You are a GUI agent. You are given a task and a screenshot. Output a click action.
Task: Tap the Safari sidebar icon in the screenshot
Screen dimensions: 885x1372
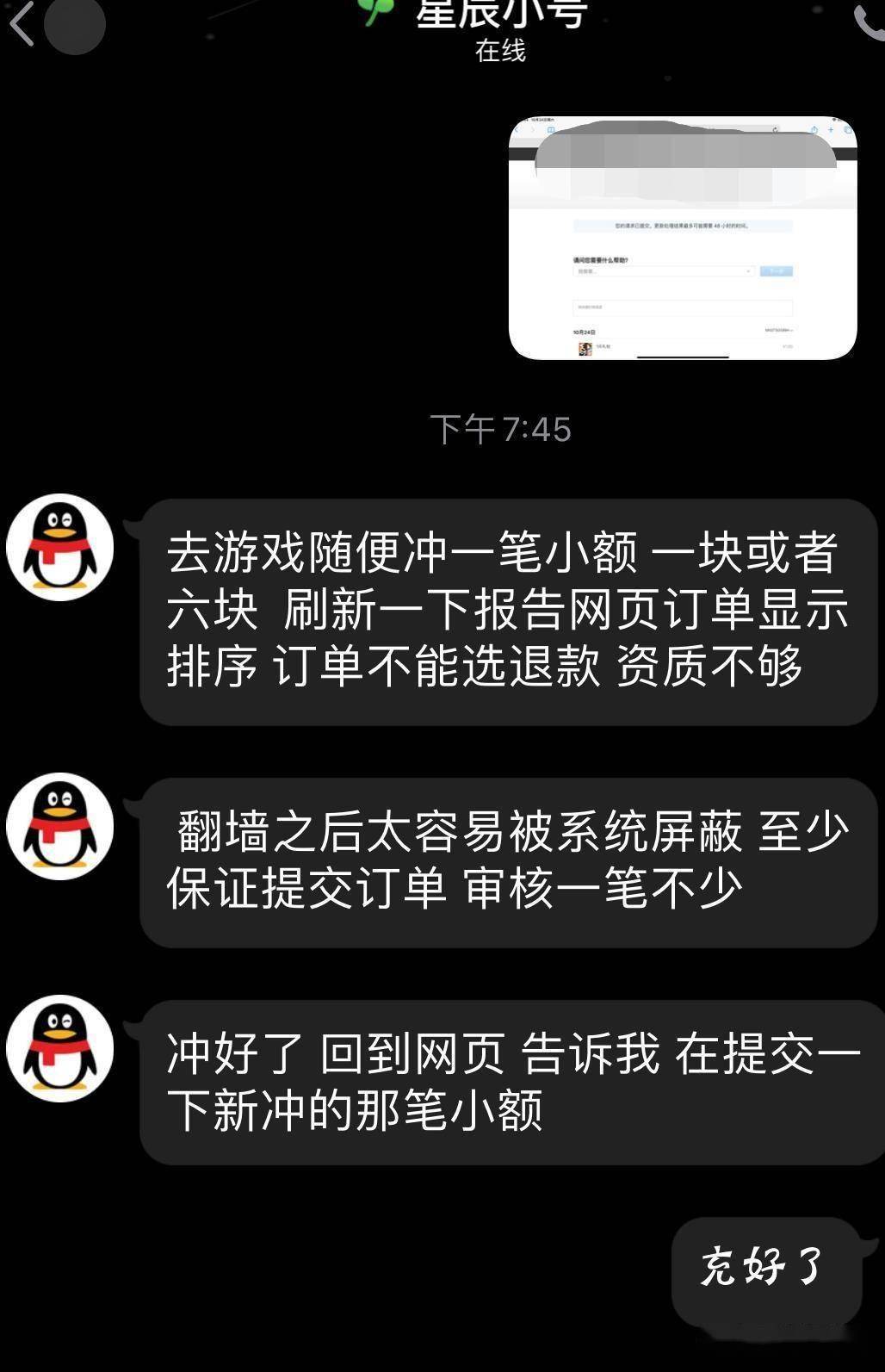pyautogui.click(x=549, y=128)
